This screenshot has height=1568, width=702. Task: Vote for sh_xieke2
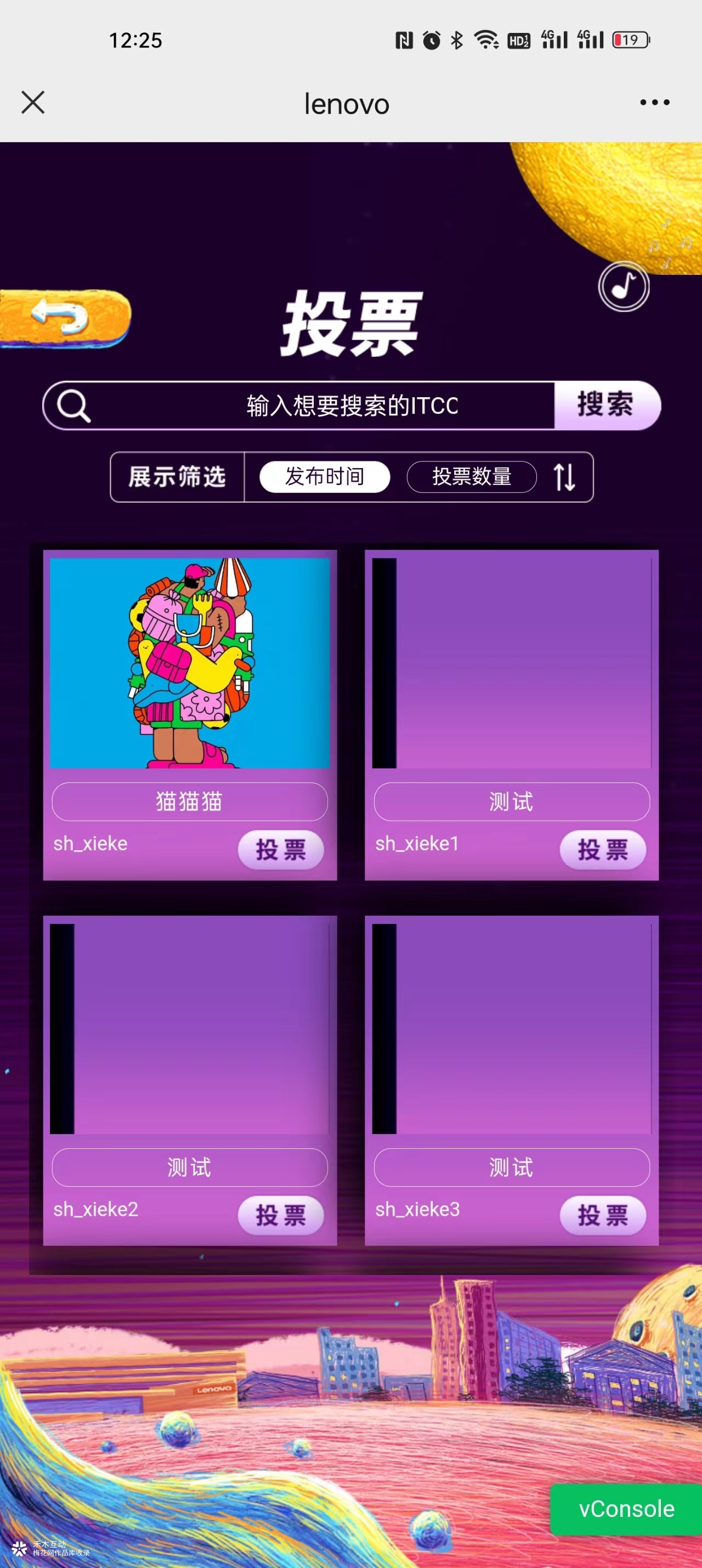coord(280,1215)
